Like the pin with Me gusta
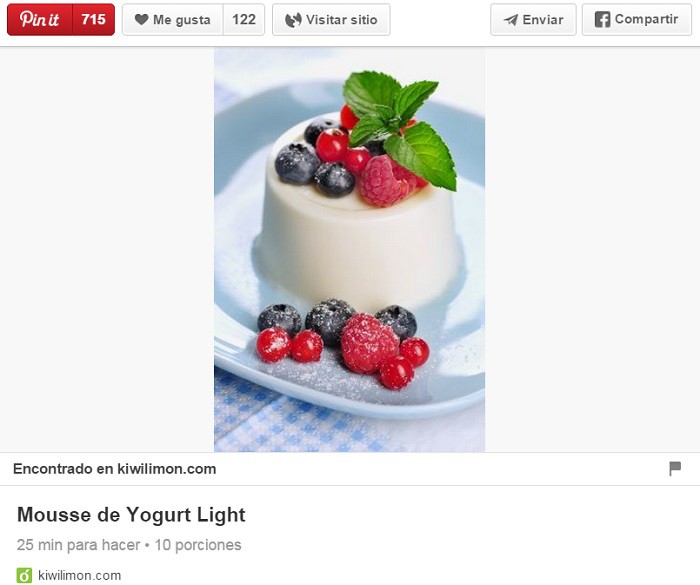The image size is (700, 585). pos(172,20)
